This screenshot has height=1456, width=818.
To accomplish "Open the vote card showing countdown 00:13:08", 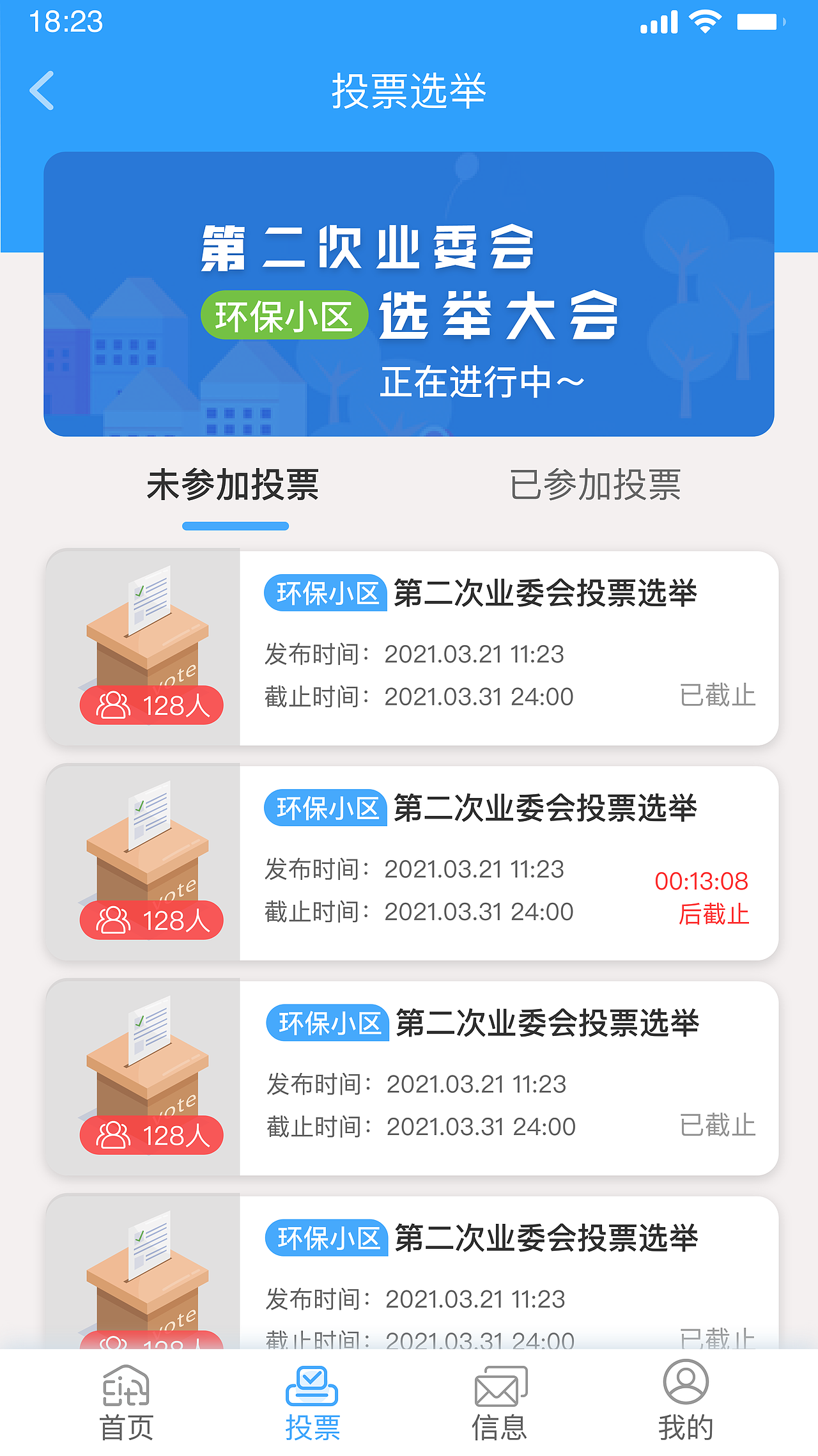I will click(x=505, y=863).
